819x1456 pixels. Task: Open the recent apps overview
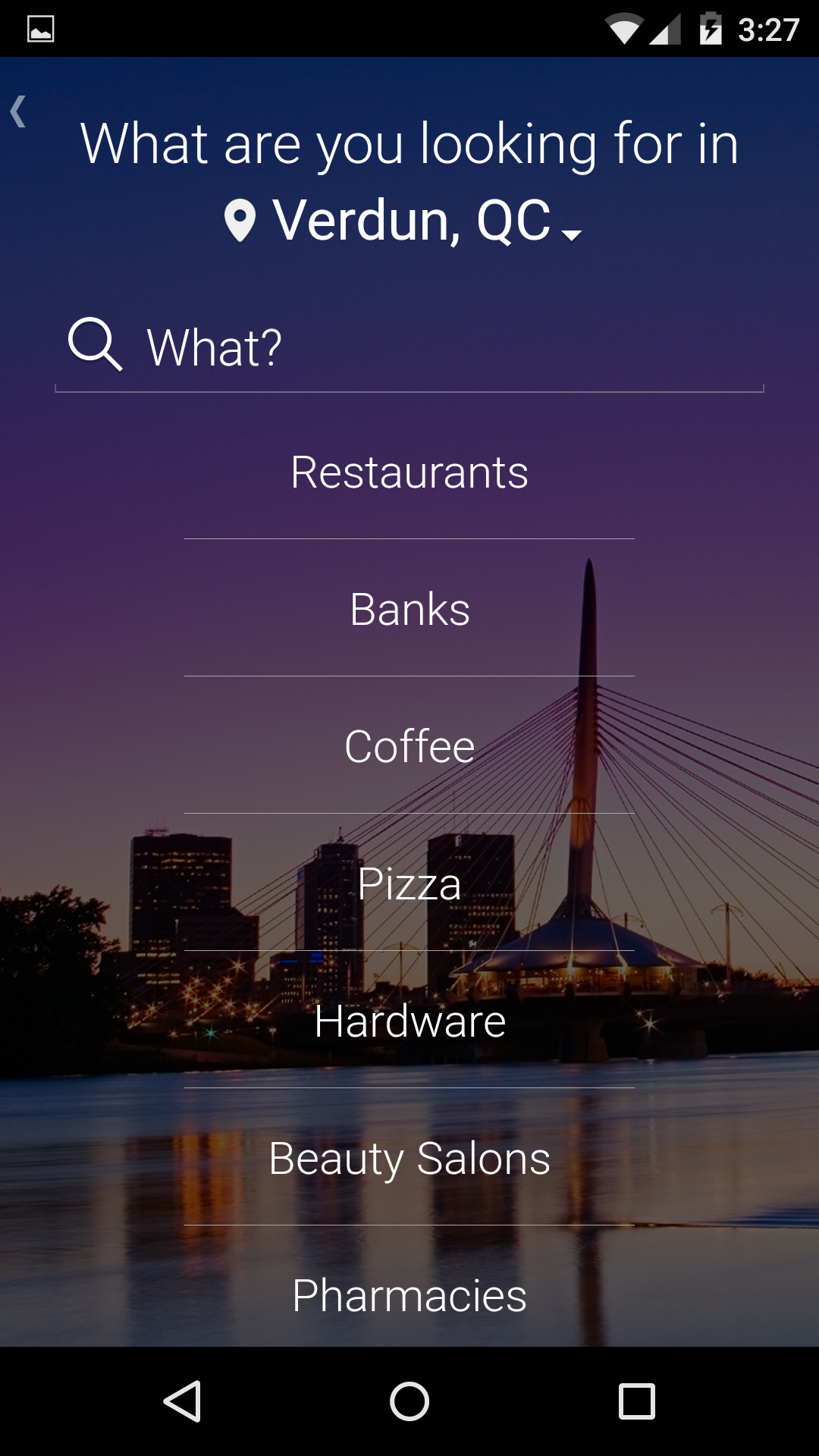637,1401
